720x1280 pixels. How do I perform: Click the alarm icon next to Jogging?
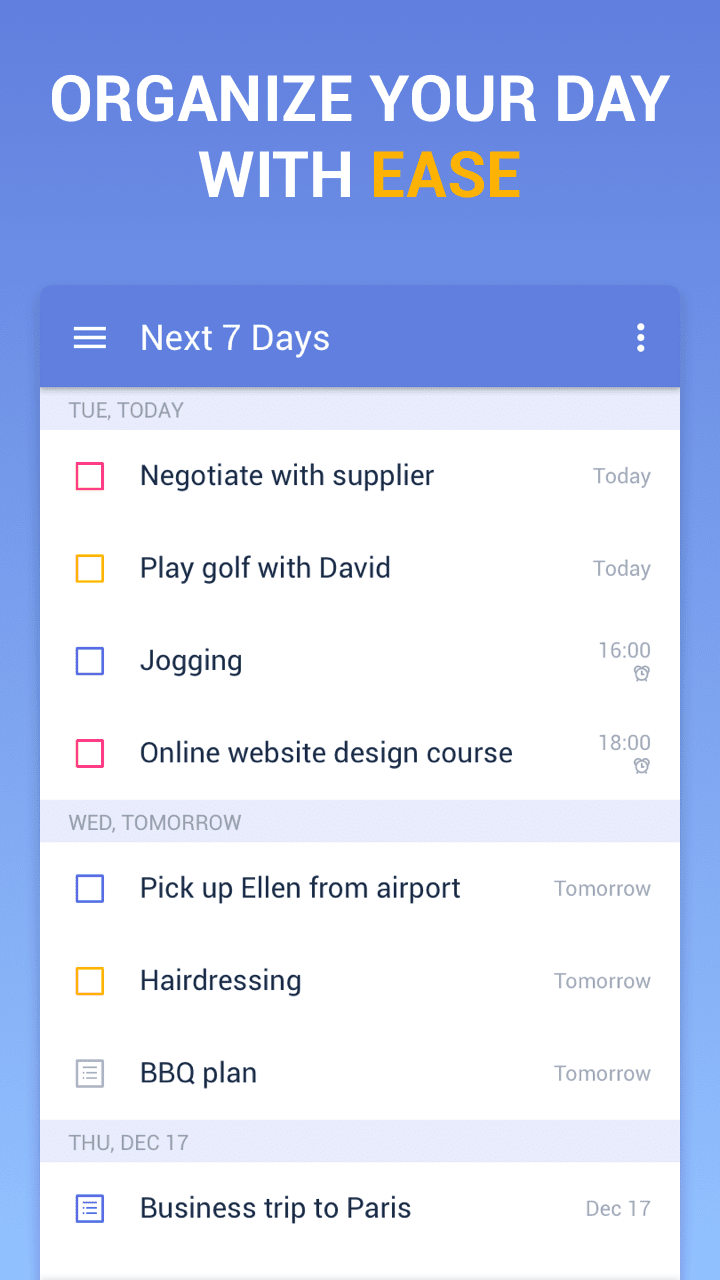pyautogui.click(x=643, y=674)
